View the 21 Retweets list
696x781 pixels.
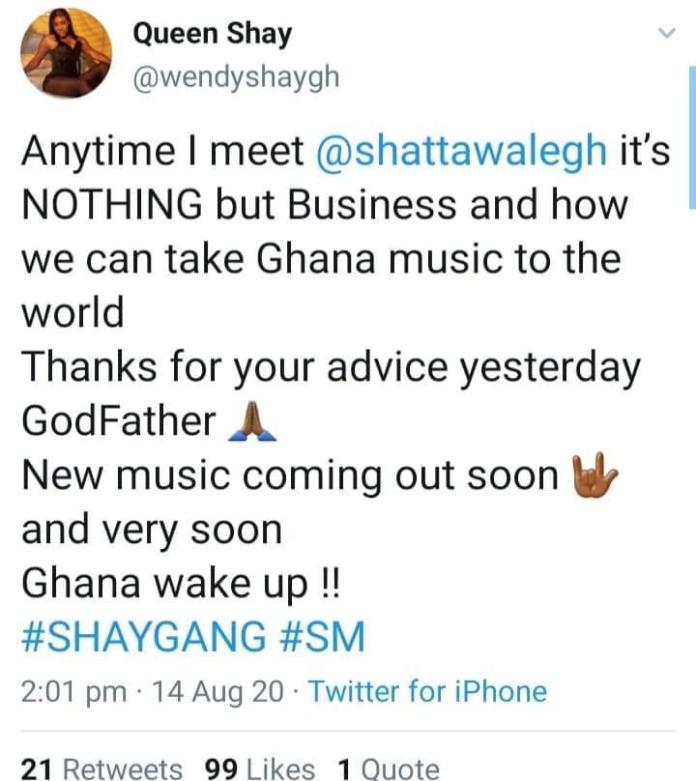click(102, 768)
